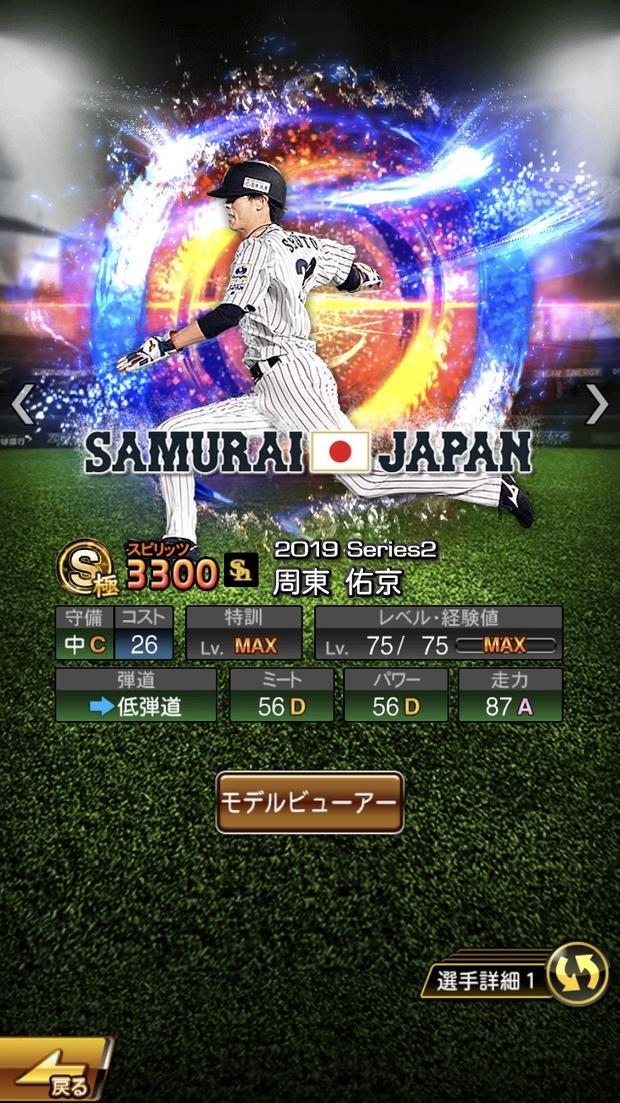Show the previous player card
This screenshot has height=1103, width=620.
tap(22, 405)
